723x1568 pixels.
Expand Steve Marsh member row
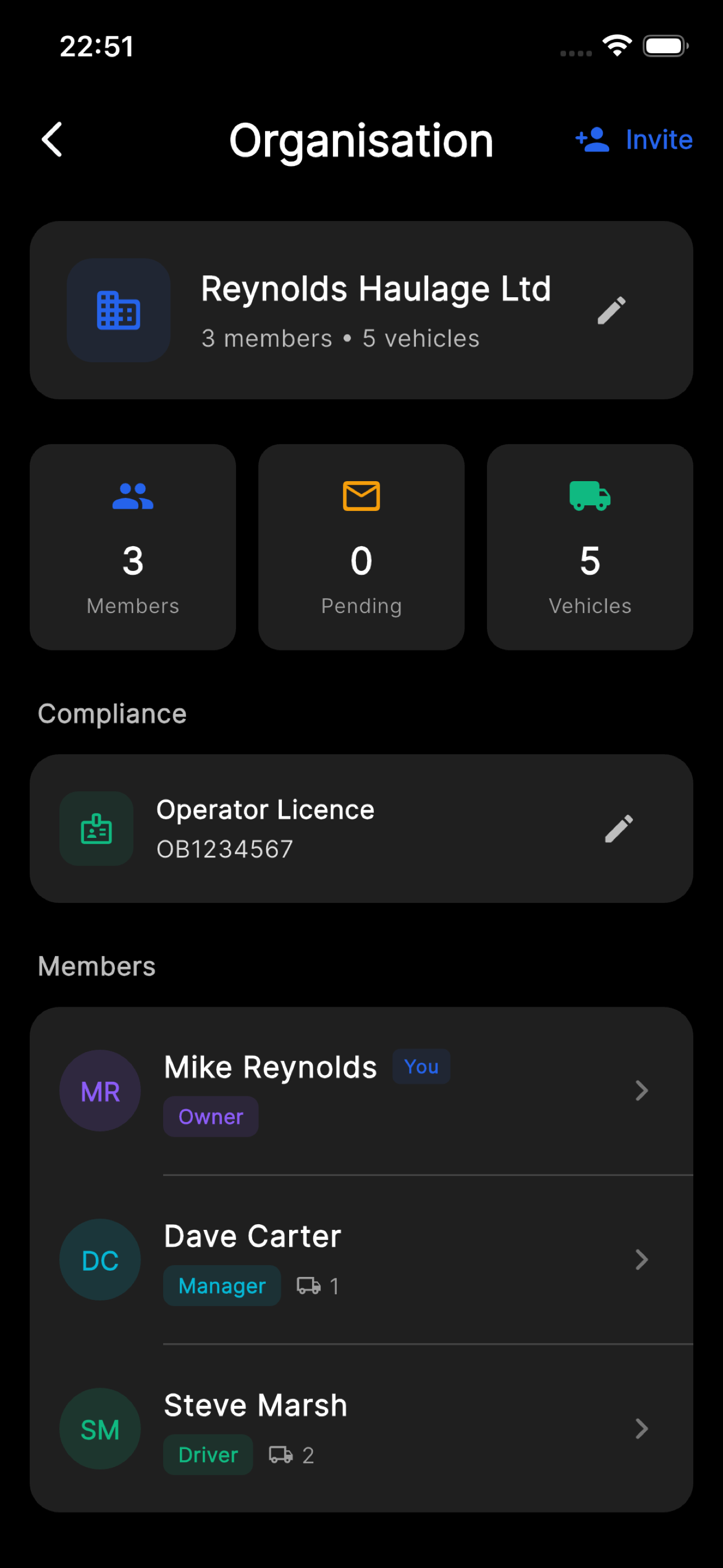[x=642, y=1429]
